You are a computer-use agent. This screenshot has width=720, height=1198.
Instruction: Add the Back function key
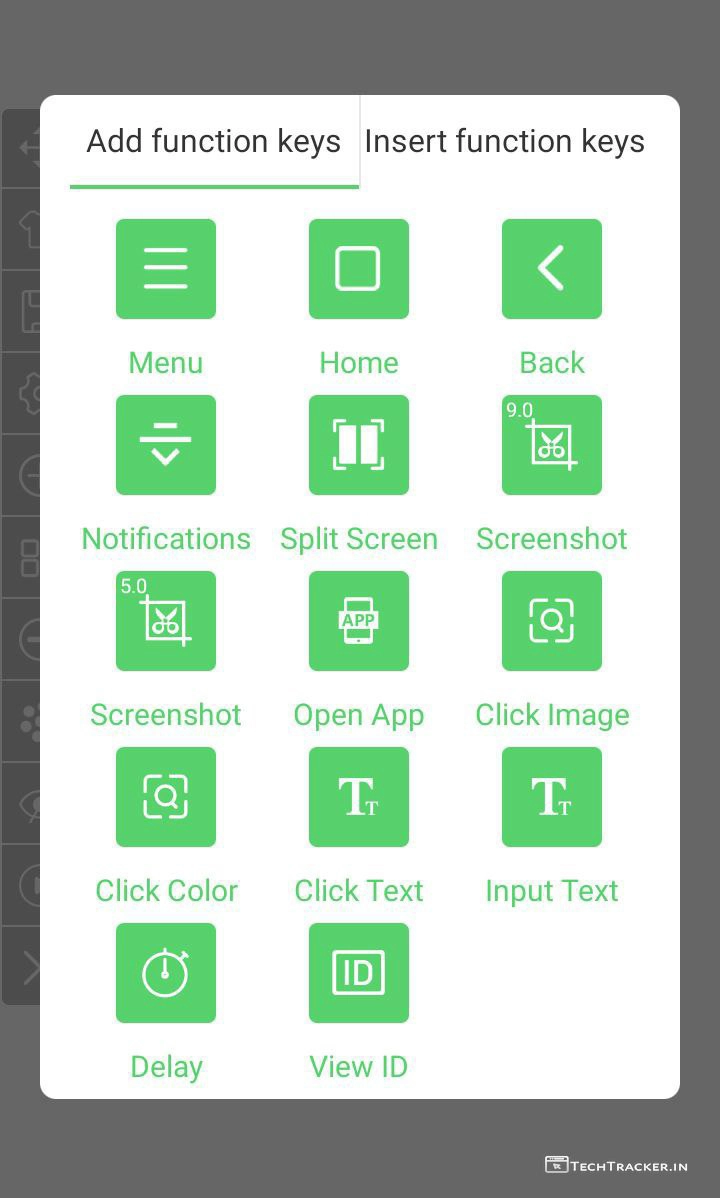[x=552, y=269]
